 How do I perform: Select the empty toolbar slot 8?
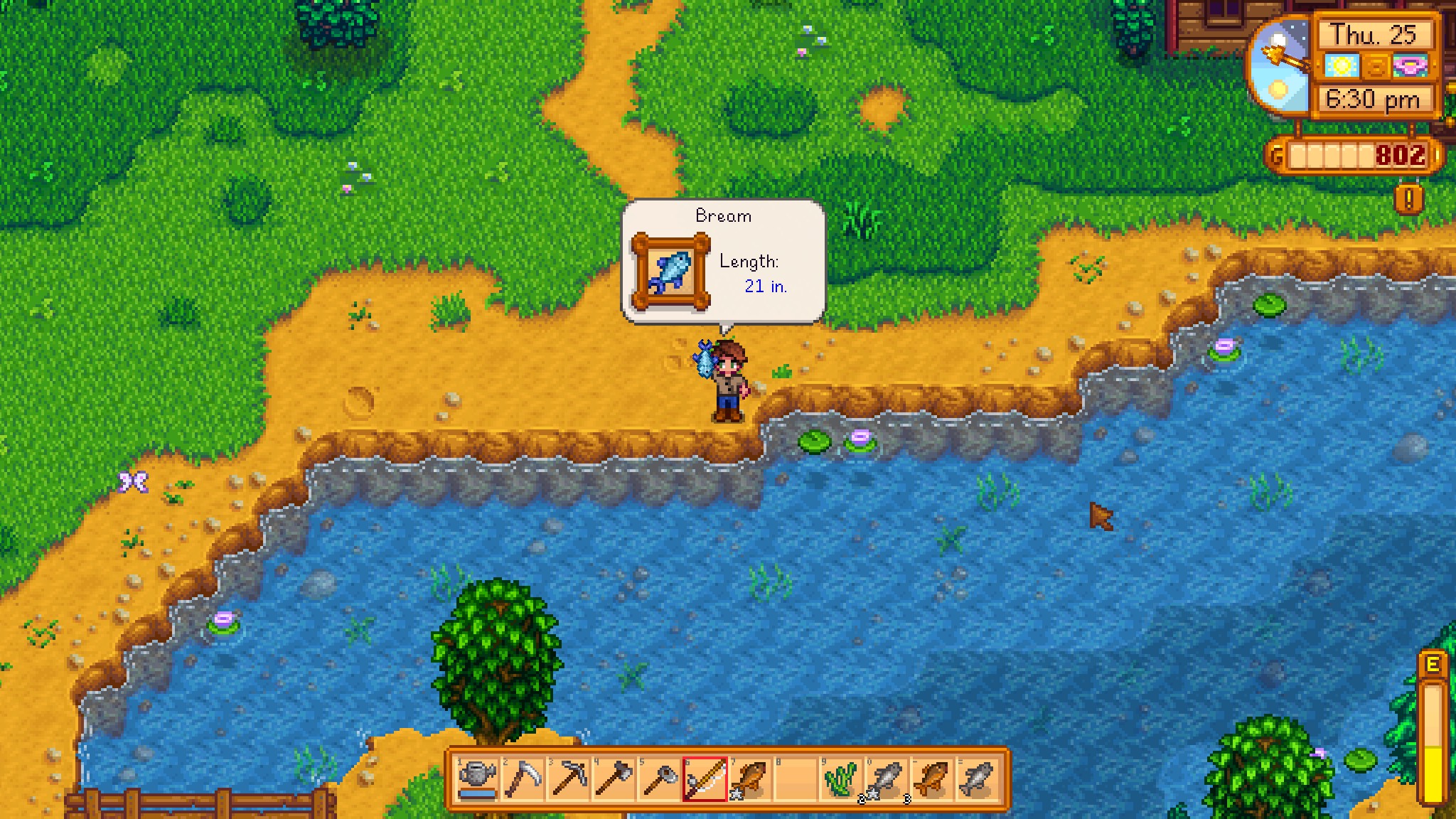click(796, 779)
